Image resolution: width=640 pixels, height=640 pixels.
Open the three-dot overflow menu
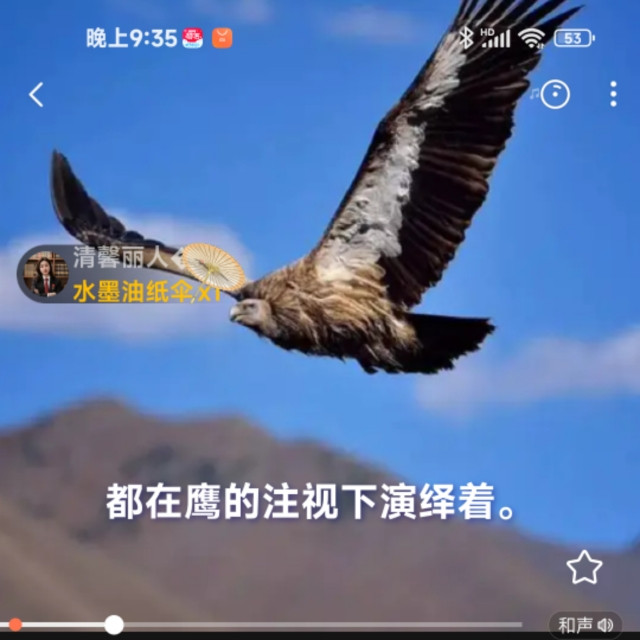pyautogui.click(x=613, y=94)
